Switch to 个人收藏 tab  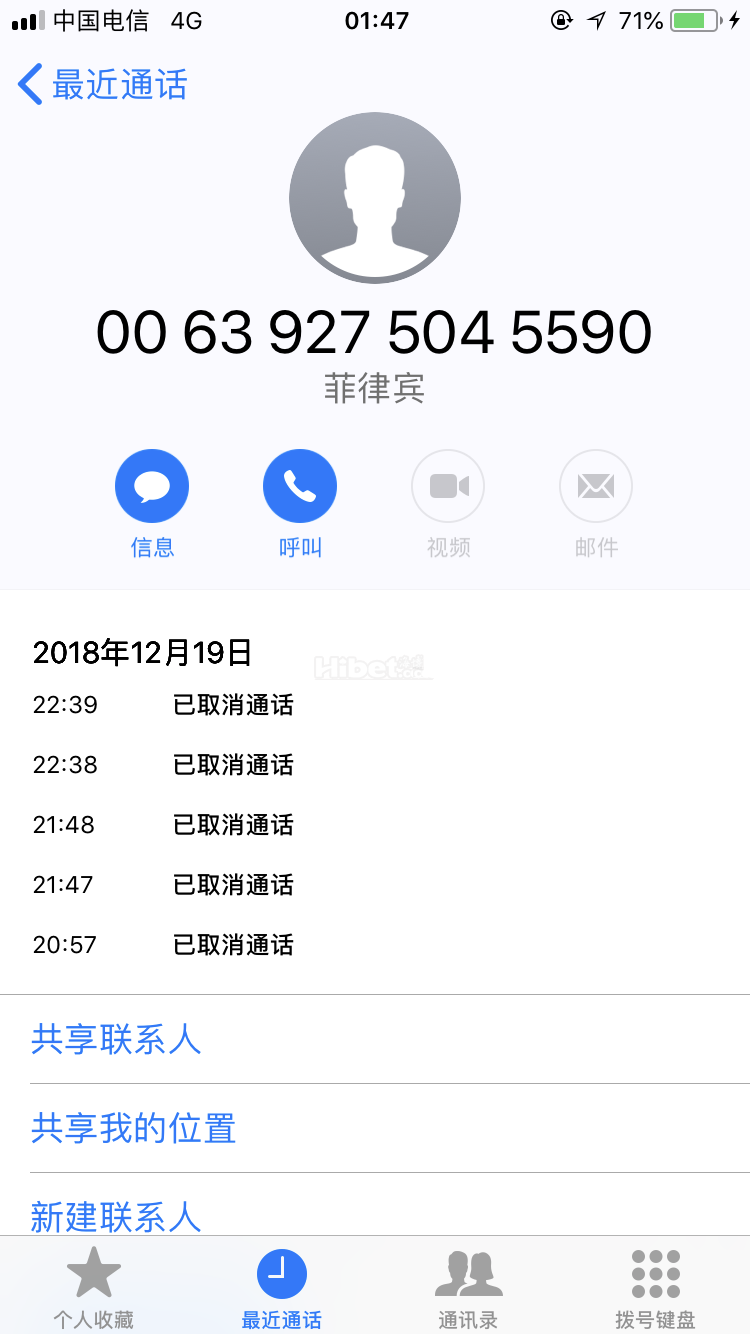pos(93,1287)
